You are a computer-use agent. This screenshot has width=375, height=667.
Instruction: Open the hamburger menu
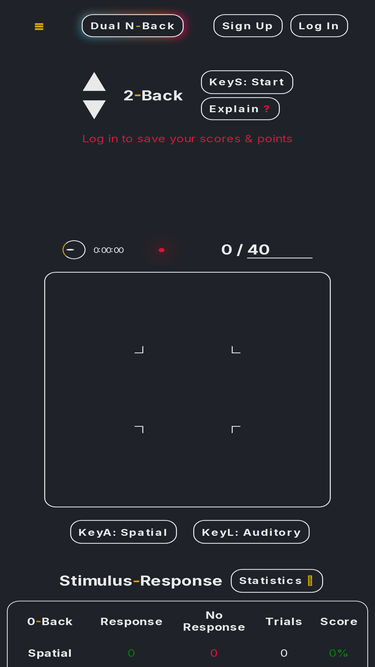(39, 26)
